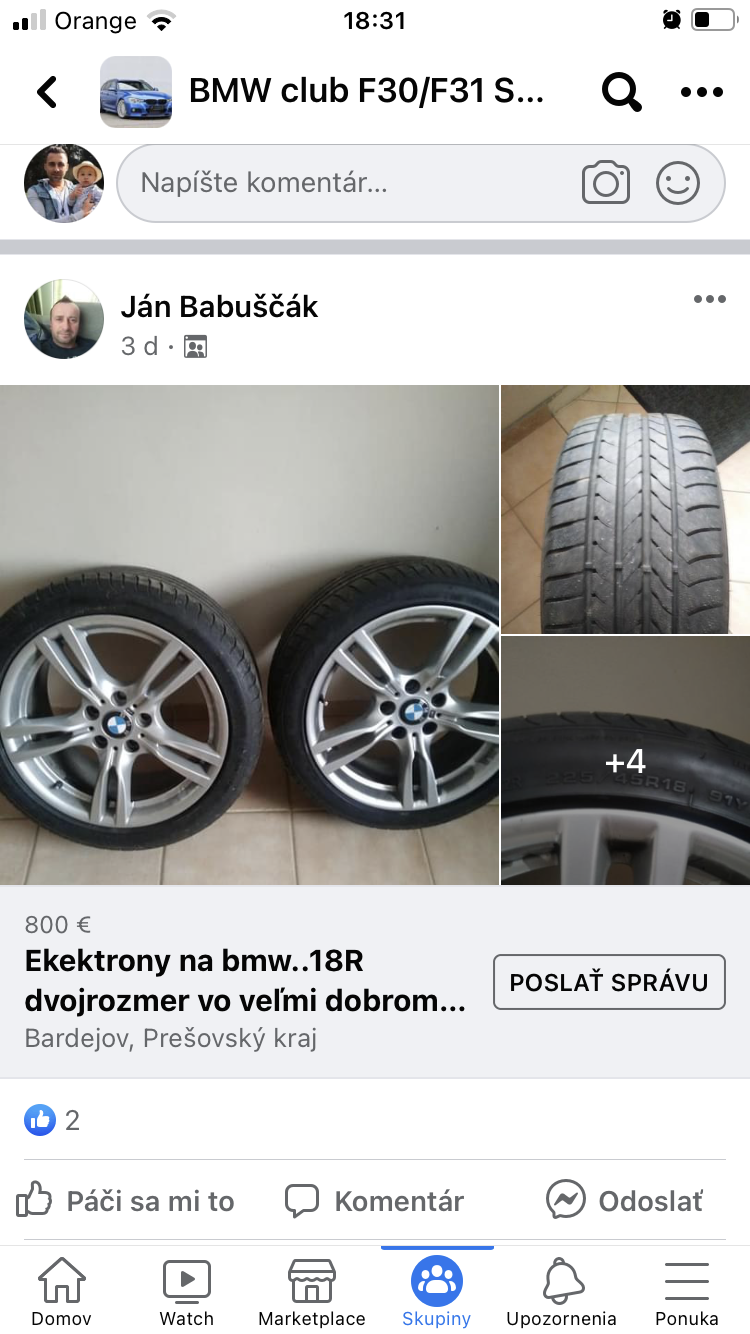This screenshot has width=750, height=1334.
Task: View the large photo of two BMW wheels
Action: tap(249, 635)
